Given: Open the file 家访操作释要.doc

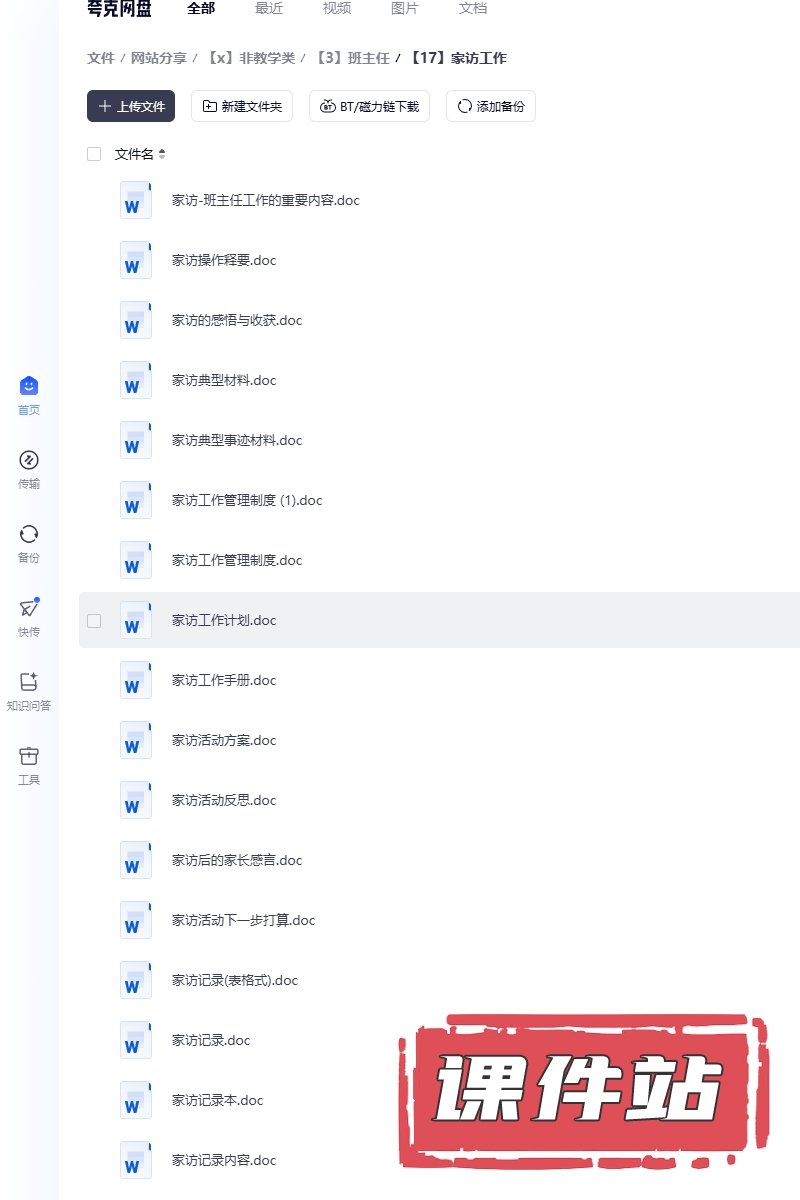Looking at the screenshot, I should 224,260.
